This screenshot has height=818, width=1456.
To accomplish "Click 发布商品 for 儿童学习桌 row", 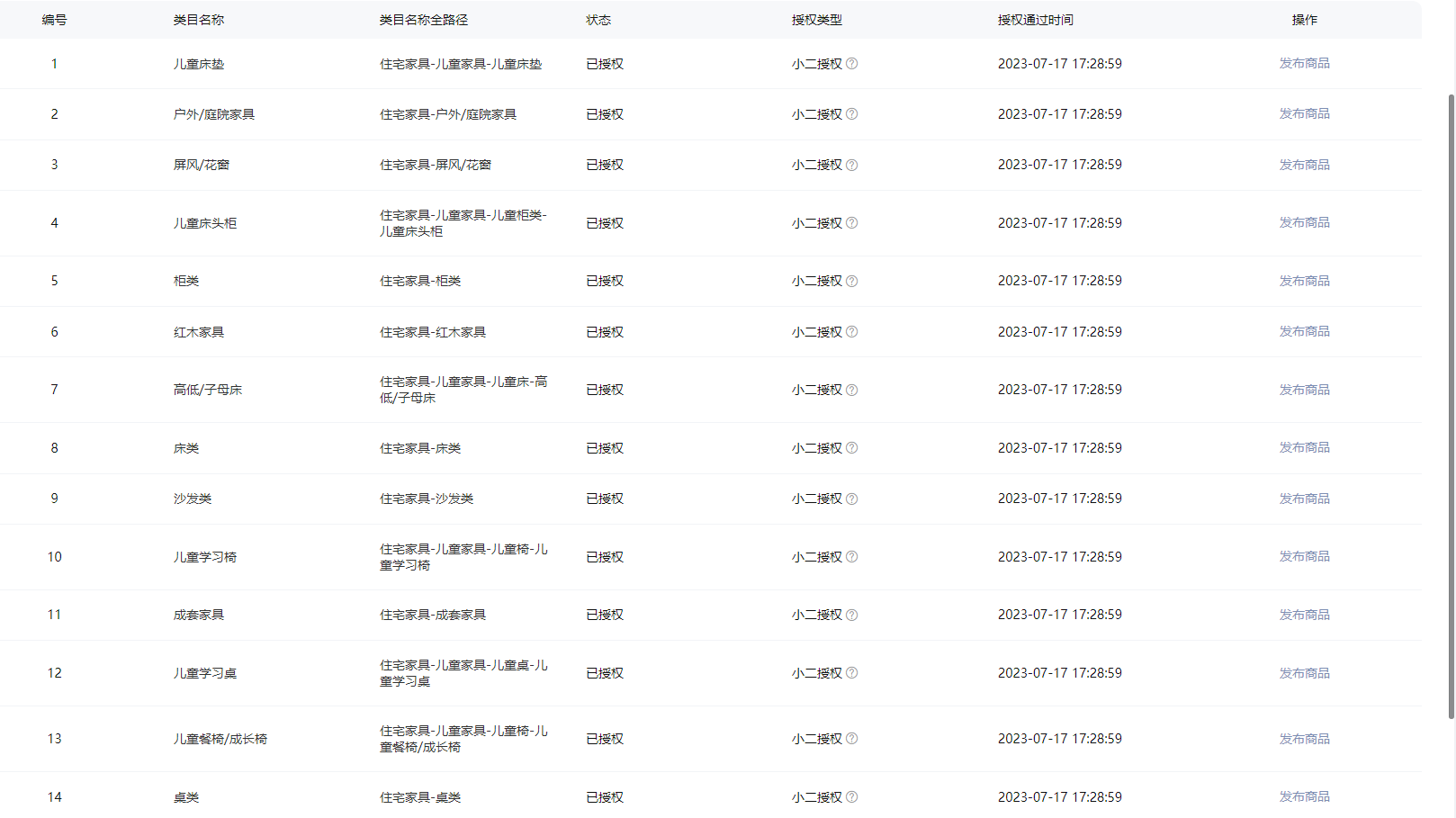I will (x=1304, y=673).
